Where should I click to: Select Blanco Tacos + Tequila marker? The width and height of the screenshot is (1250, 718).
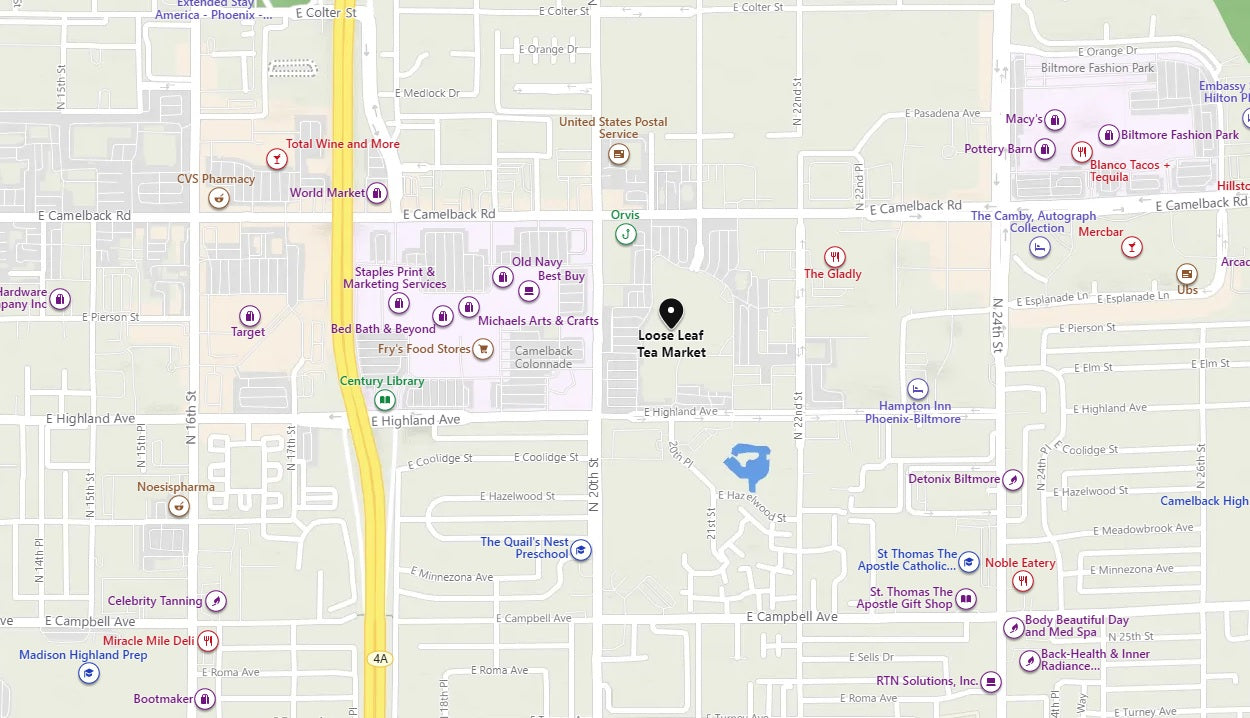tap(1081, 151)
